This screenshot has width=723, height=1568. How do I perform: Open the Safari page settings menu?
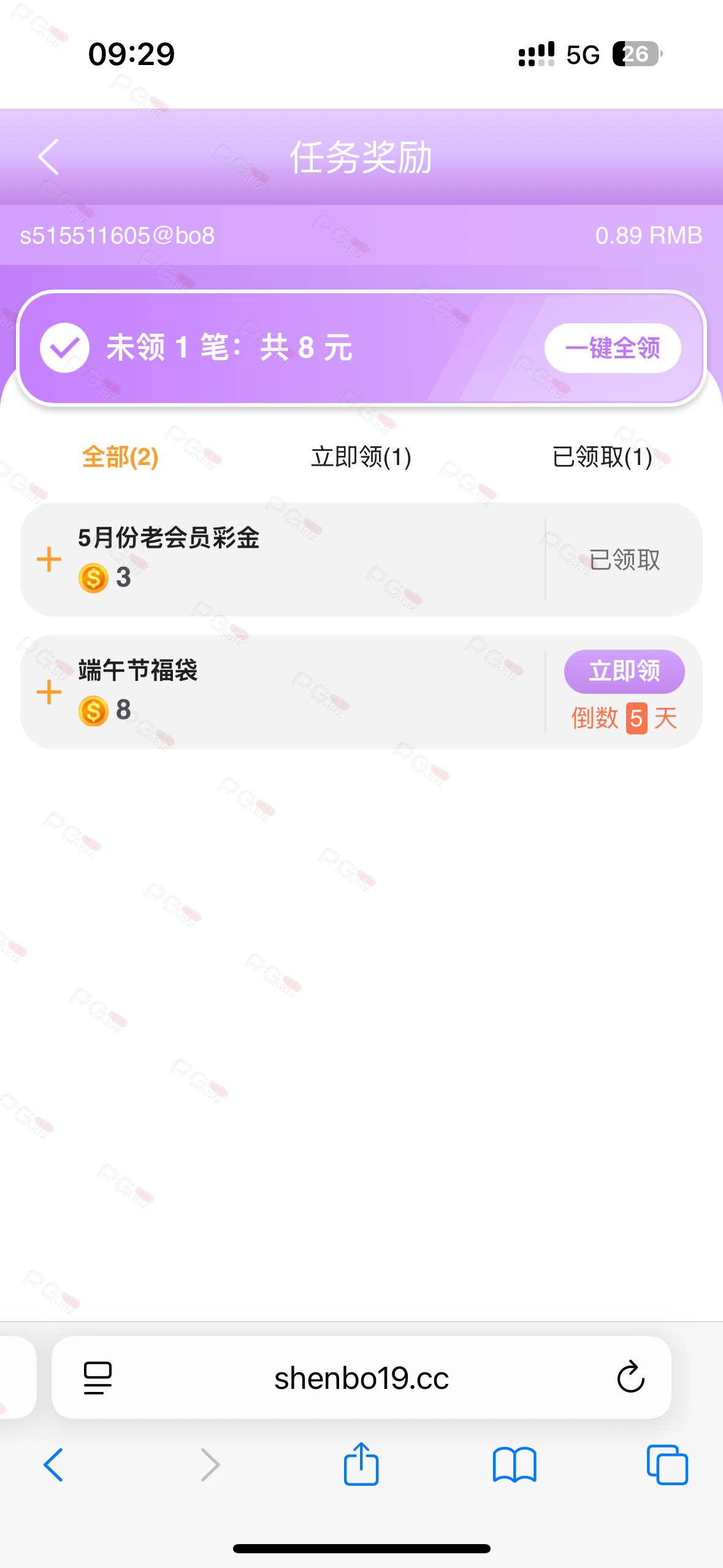[98, 1378]
